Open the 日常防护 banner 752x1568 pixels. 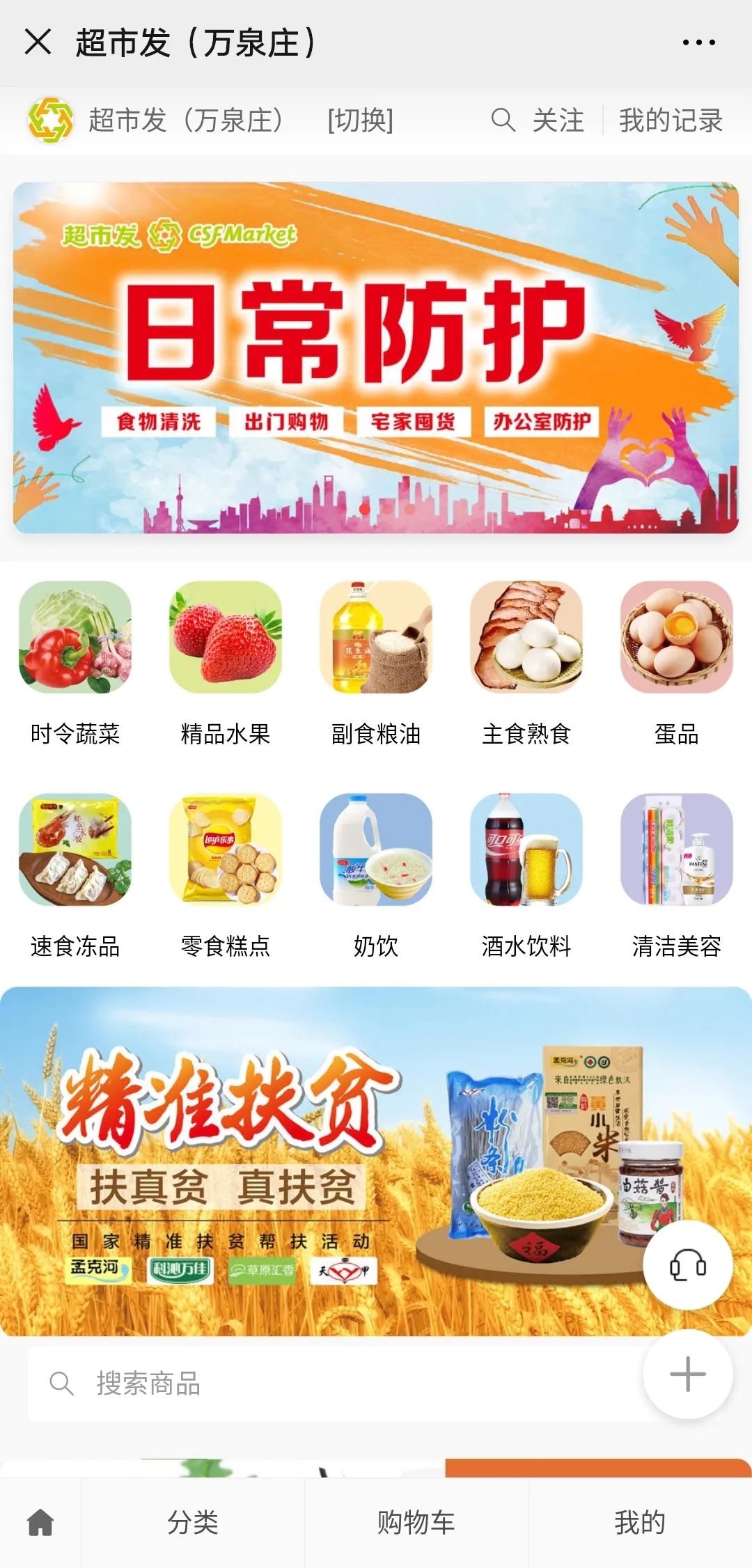click(x=376, y=358)
